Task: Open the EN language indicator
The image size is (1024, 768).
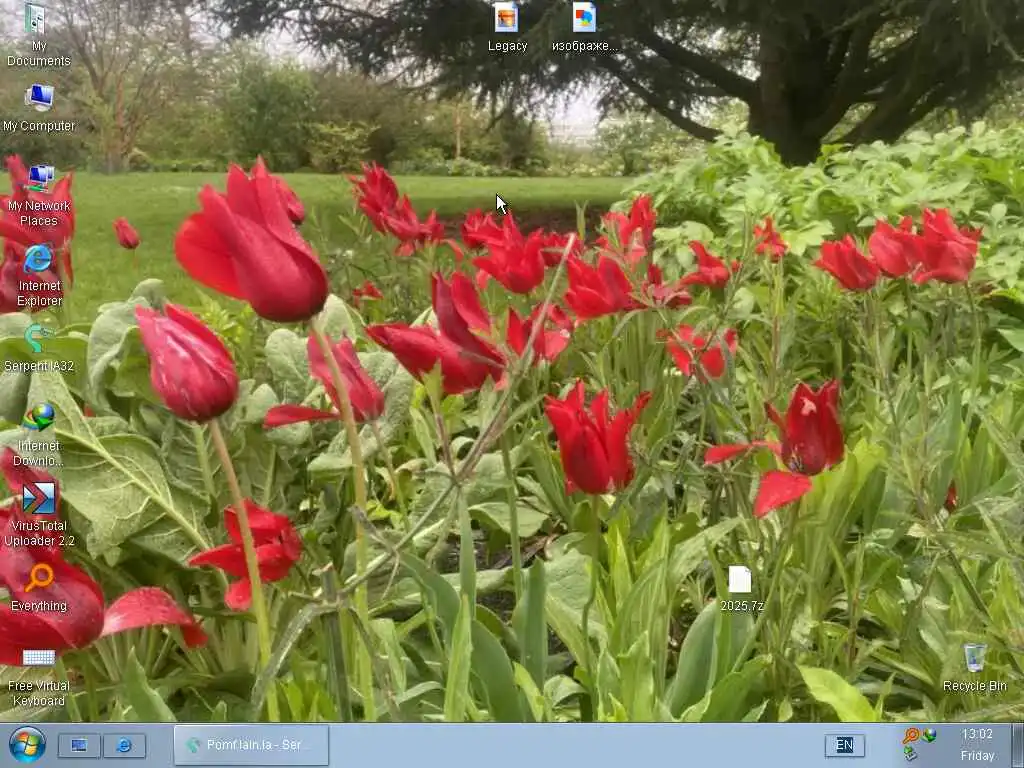Action: click(845, 745)
